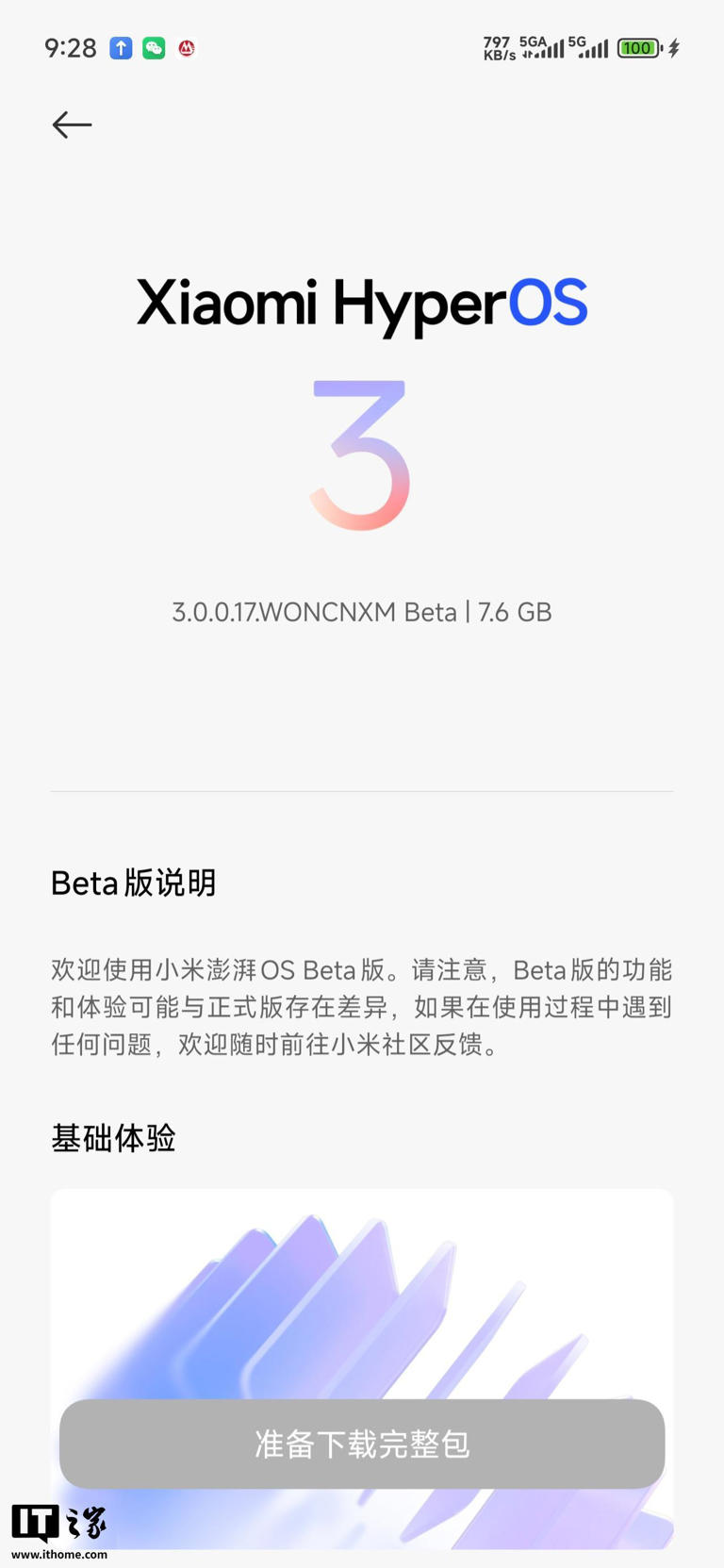Image resolution: width=724 pixels, height=1568 pixels.
Task: Select the Beta版说明 heading
Action: pyautogui.click(x=133, y=883)
